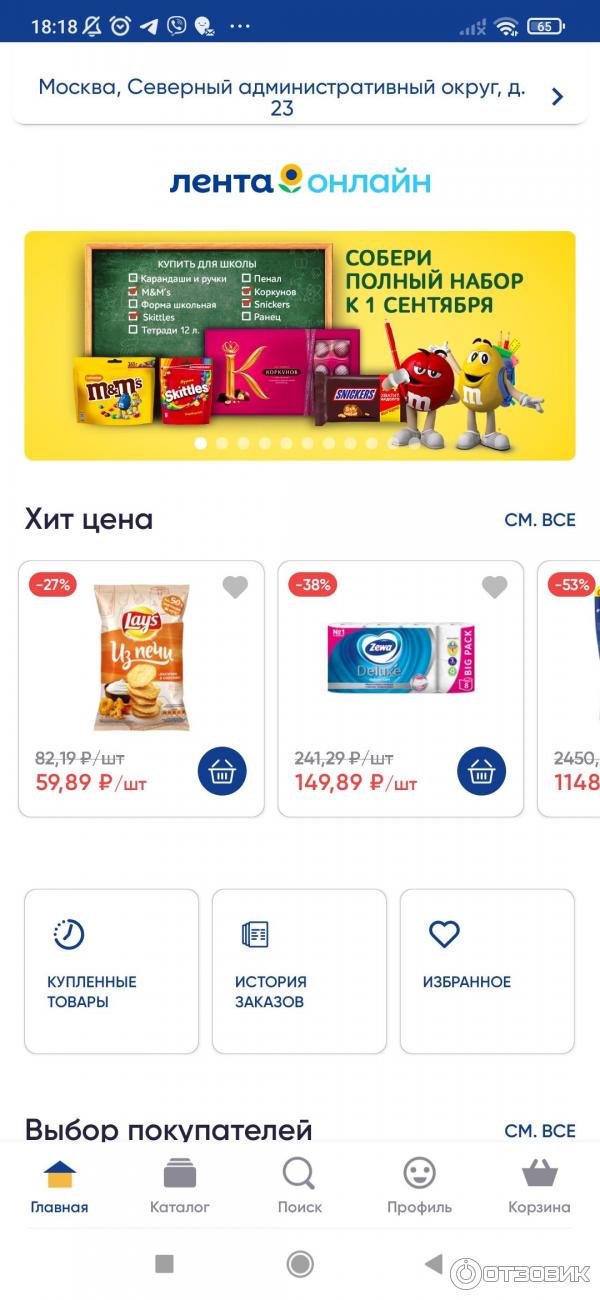Favorite the Zewa Deluxe toilet paper
Viewport: 600px width, 1300px height.
pyautogui.click(x=494, y=588)
